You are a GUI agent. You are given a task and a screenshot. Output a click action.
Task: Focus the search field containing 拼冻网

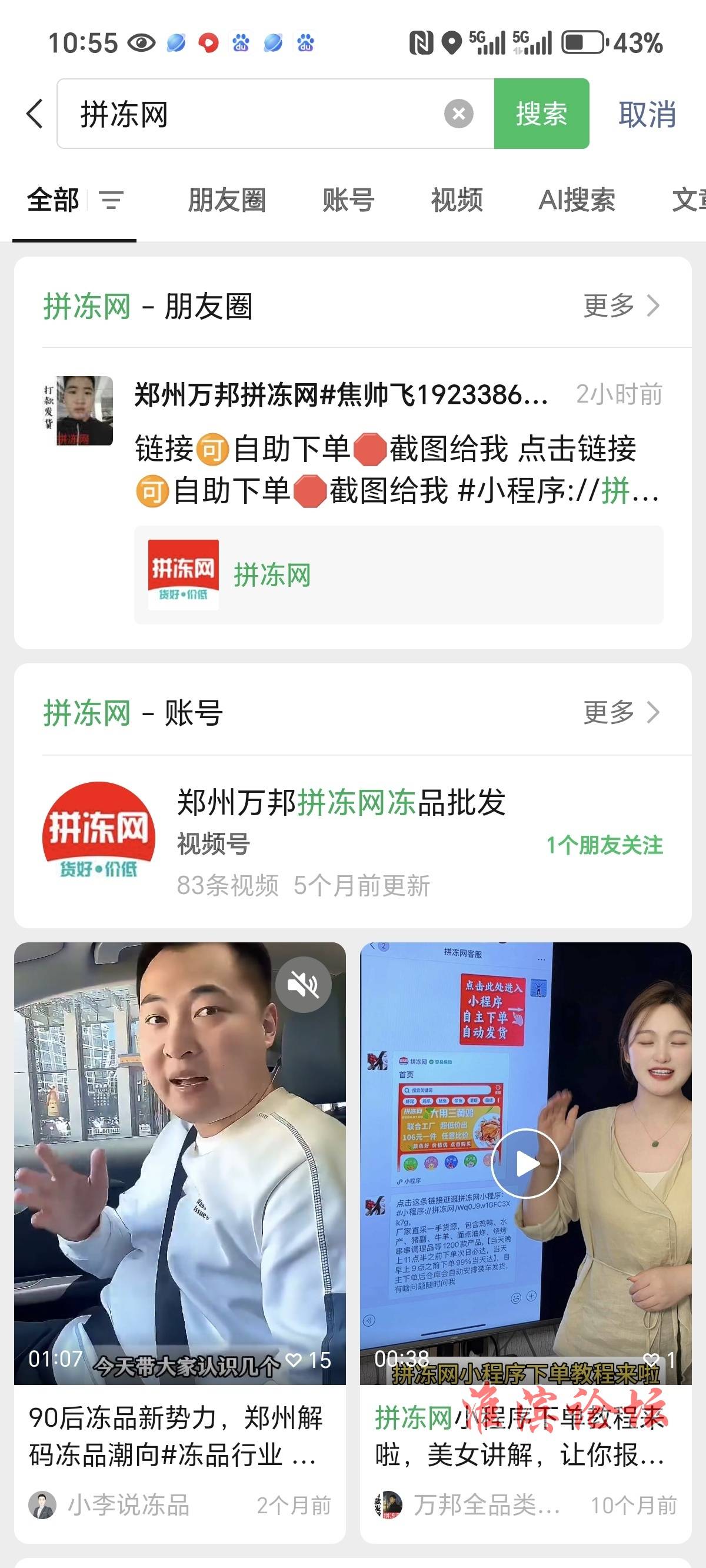(255, 114)
